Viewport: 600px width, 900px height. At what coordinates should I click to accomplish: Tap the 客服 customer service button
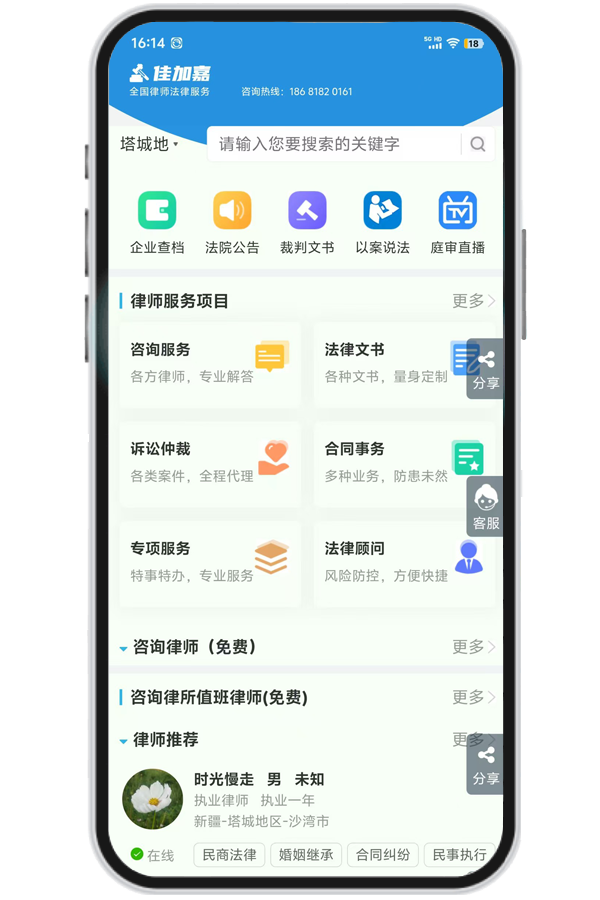click(x=486, y=507)
